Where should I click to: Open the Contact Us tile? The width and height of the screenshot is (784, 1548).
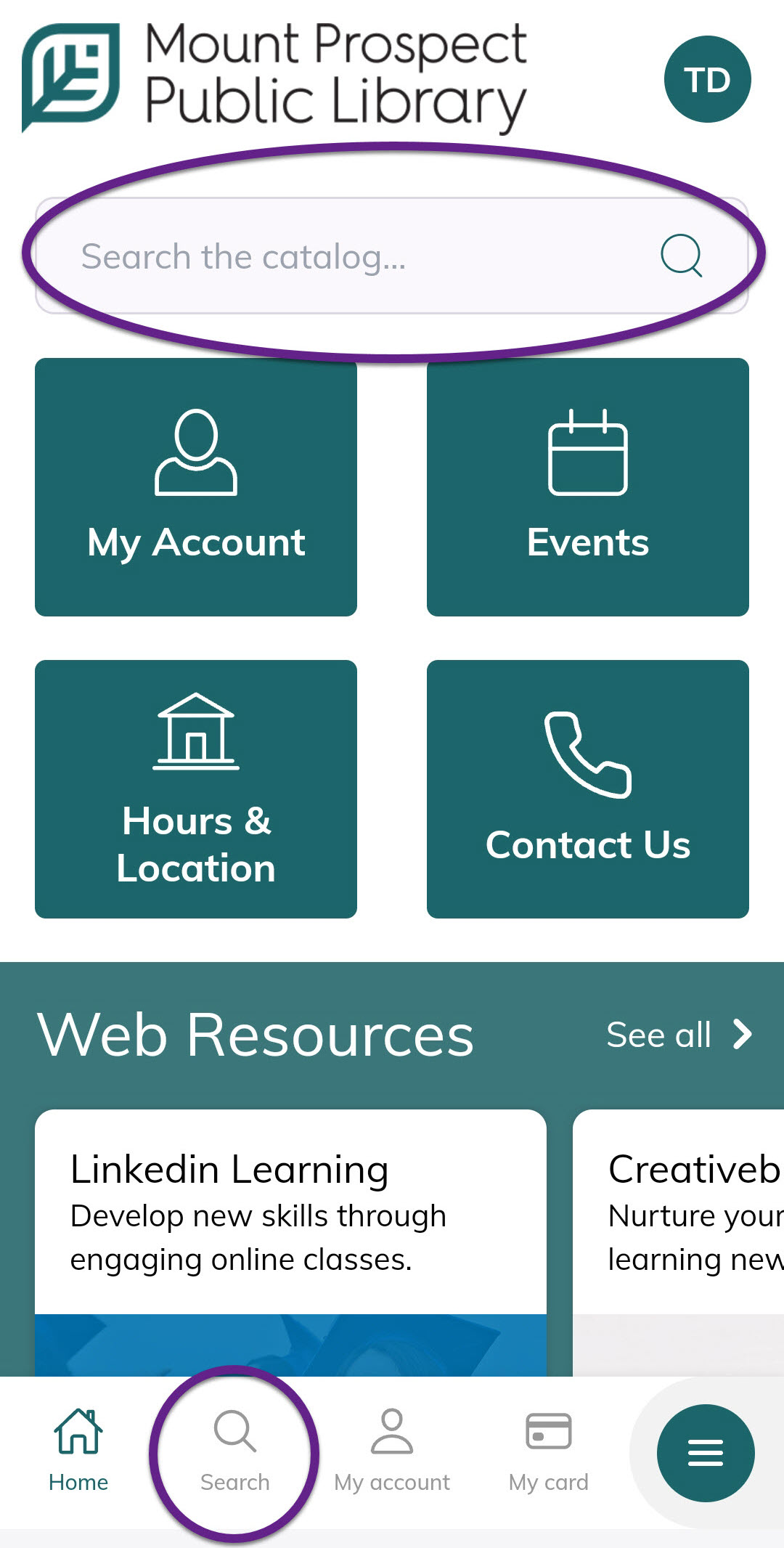click(588, 789)
